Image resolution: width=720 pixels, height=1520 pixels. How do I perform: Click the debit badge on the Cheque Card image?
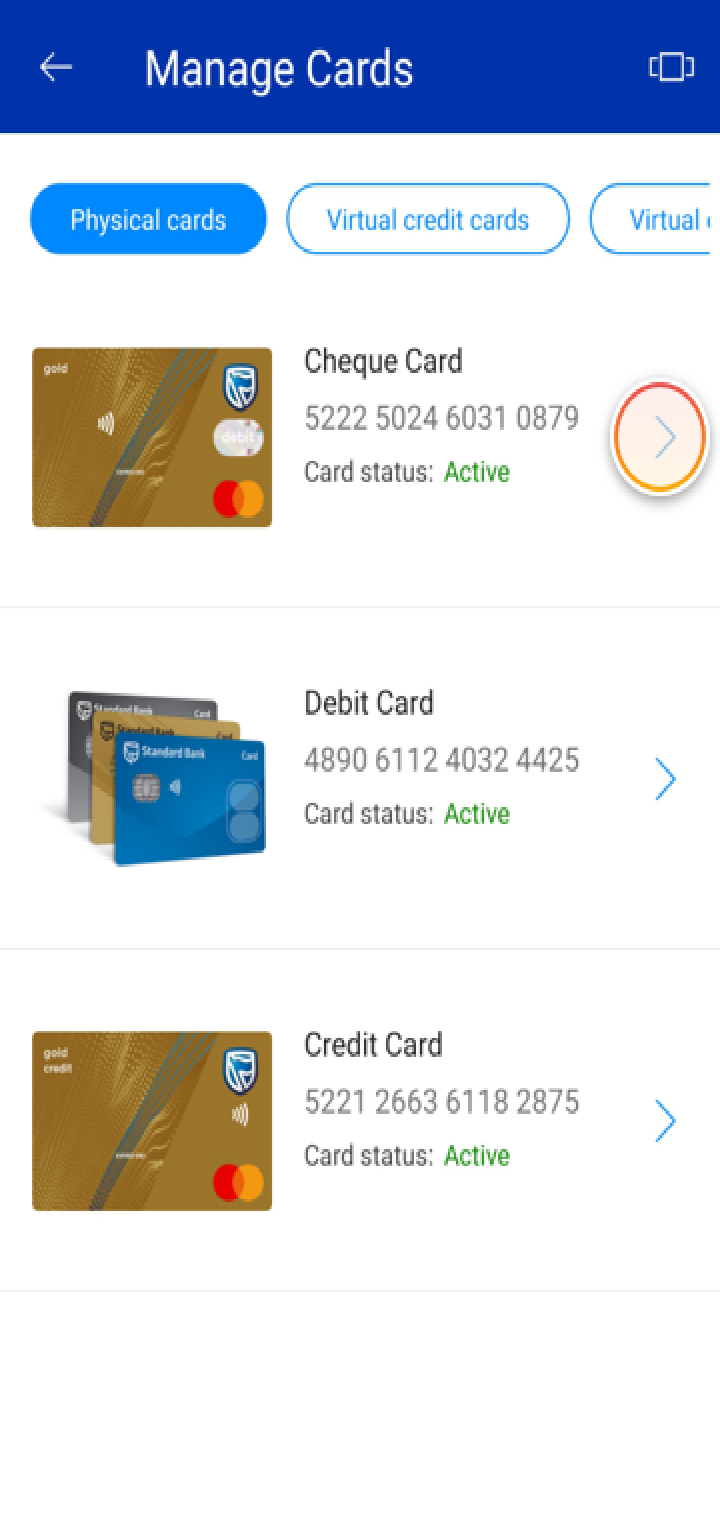(238, 437)
